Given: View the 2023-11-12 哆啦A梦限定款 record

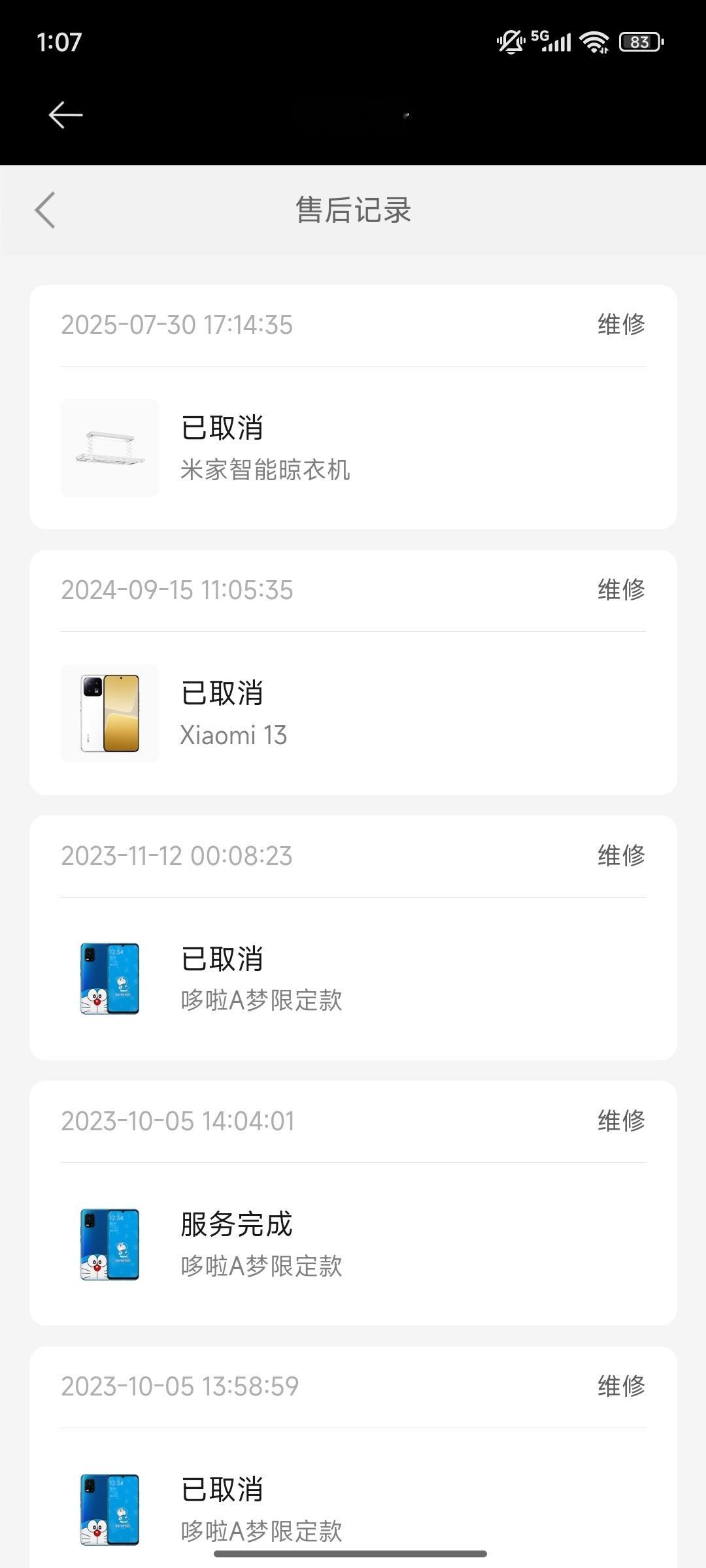Looking at the screenshot, I should click(x=353, y=938).
